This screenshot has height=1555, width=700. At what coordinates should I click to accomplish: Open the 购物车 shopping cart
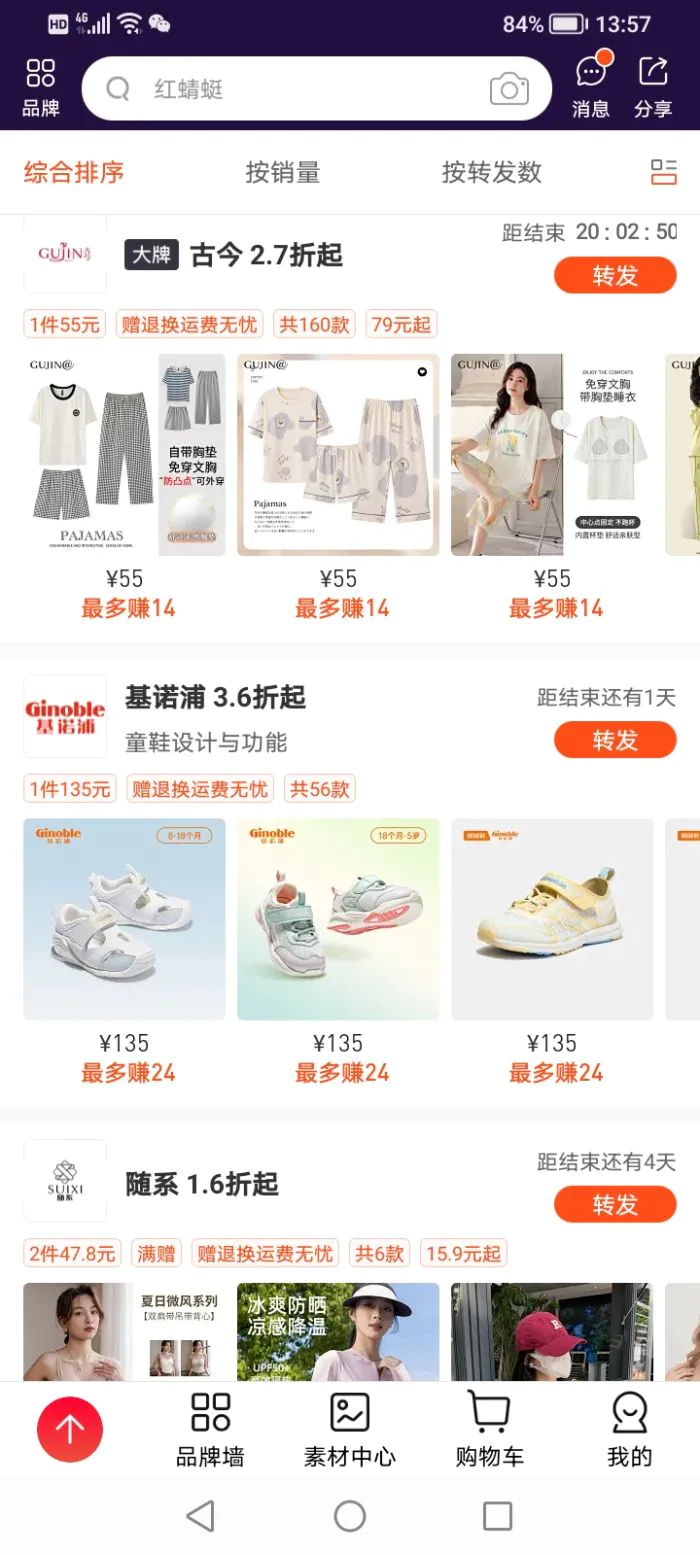click(x=489, y=1430)
